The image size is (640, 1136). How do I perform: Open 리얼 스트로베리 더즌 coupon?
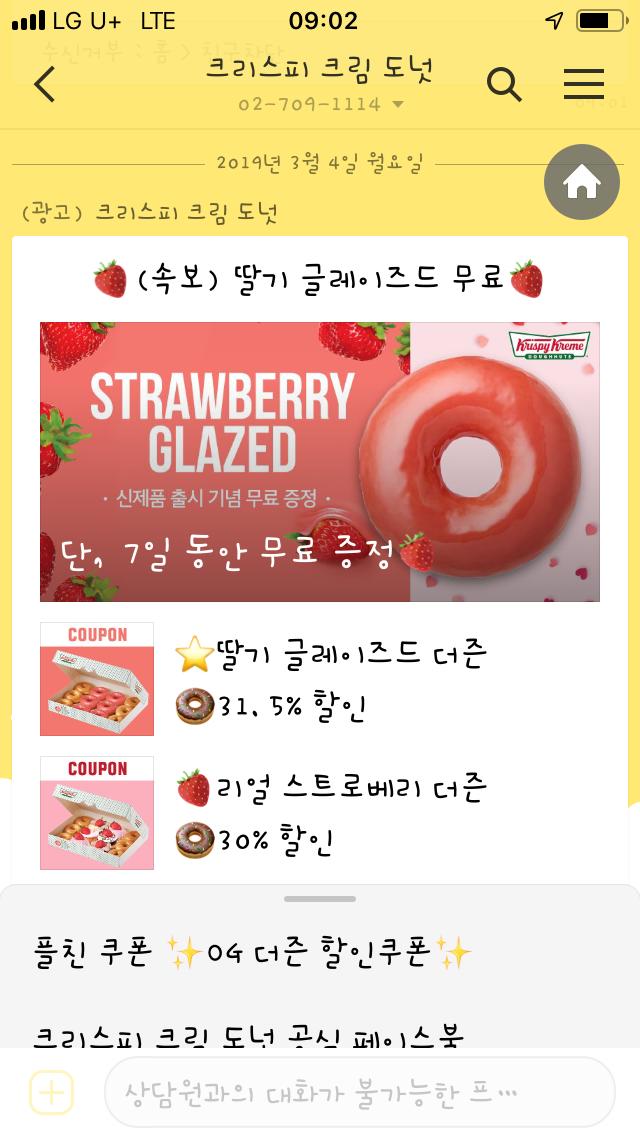coord(97,813)
